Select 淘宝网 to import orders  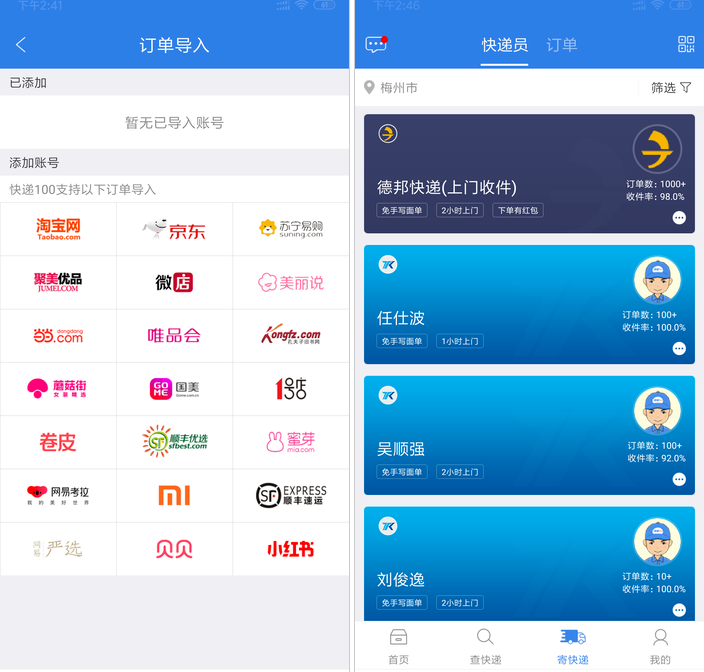pos(58,229)
